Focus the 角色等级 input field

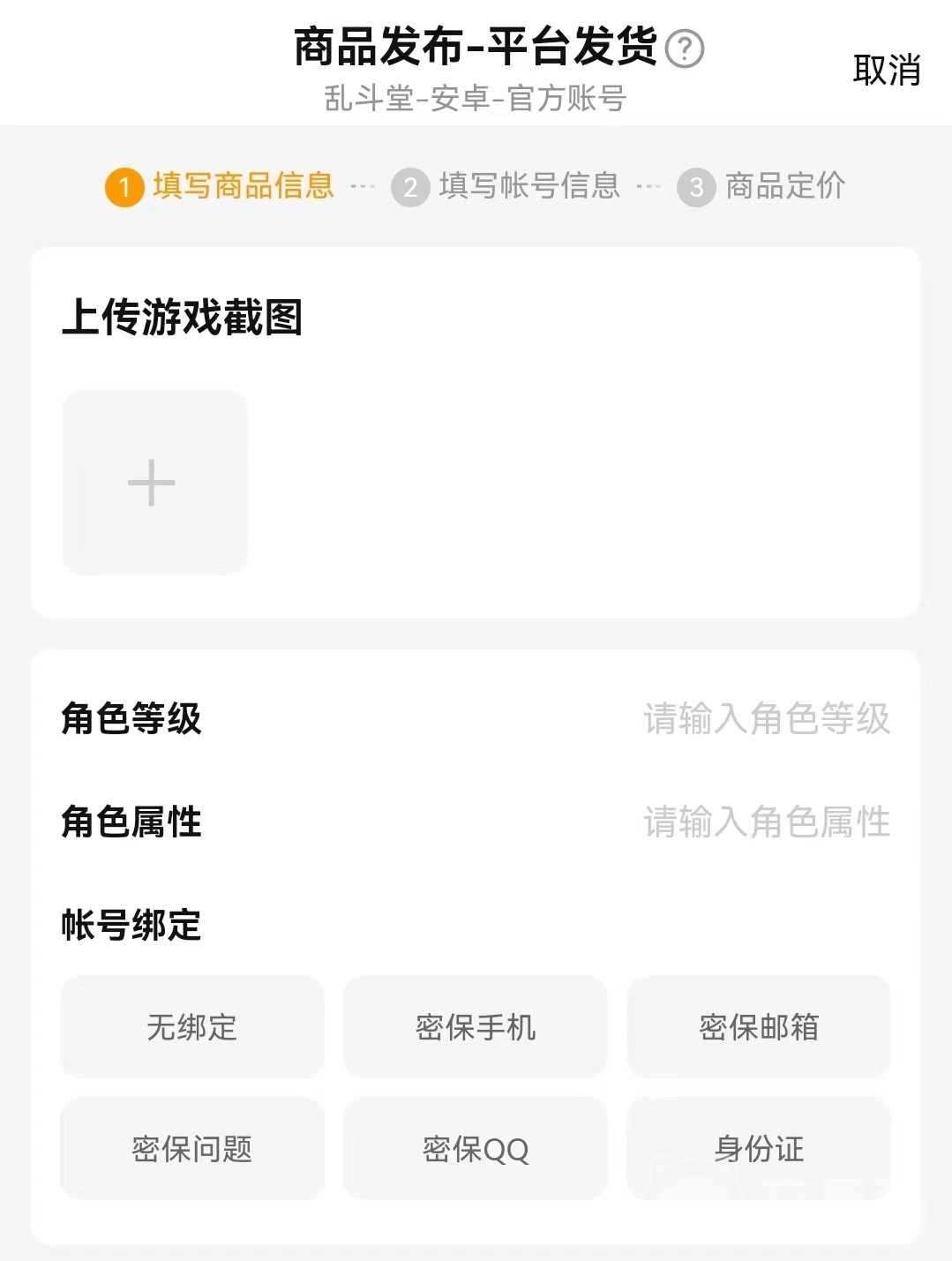[766, 719]
